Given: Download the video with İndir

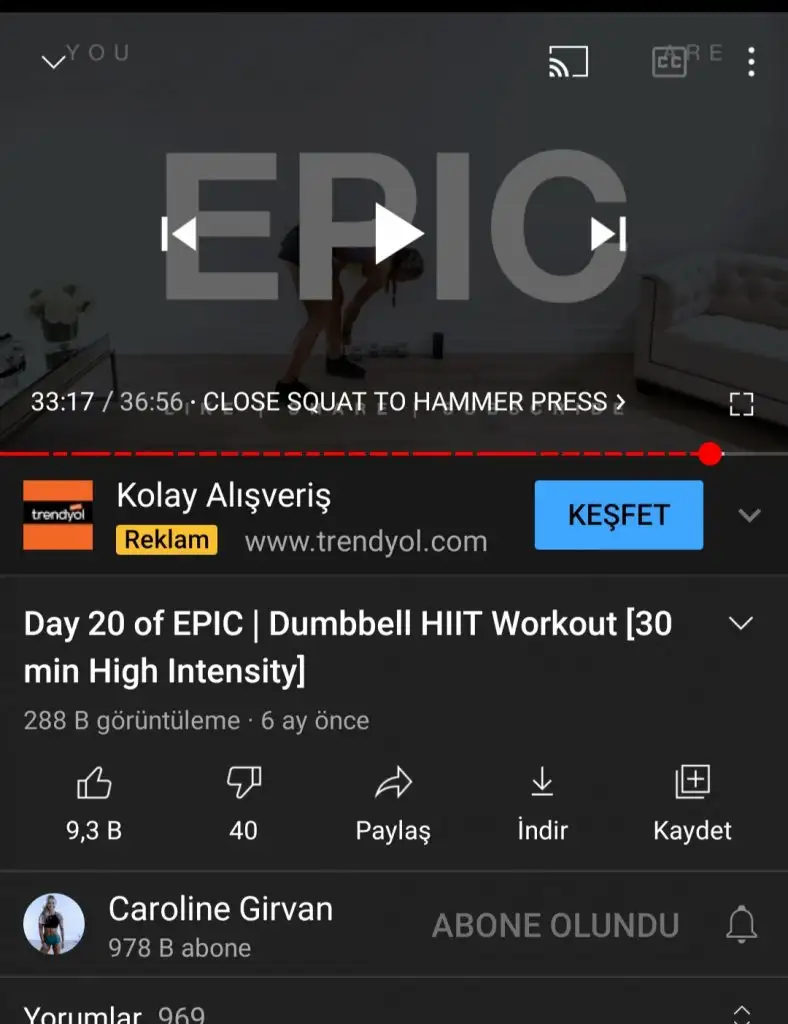Looking at the screenshot, I should pos(542,800).
